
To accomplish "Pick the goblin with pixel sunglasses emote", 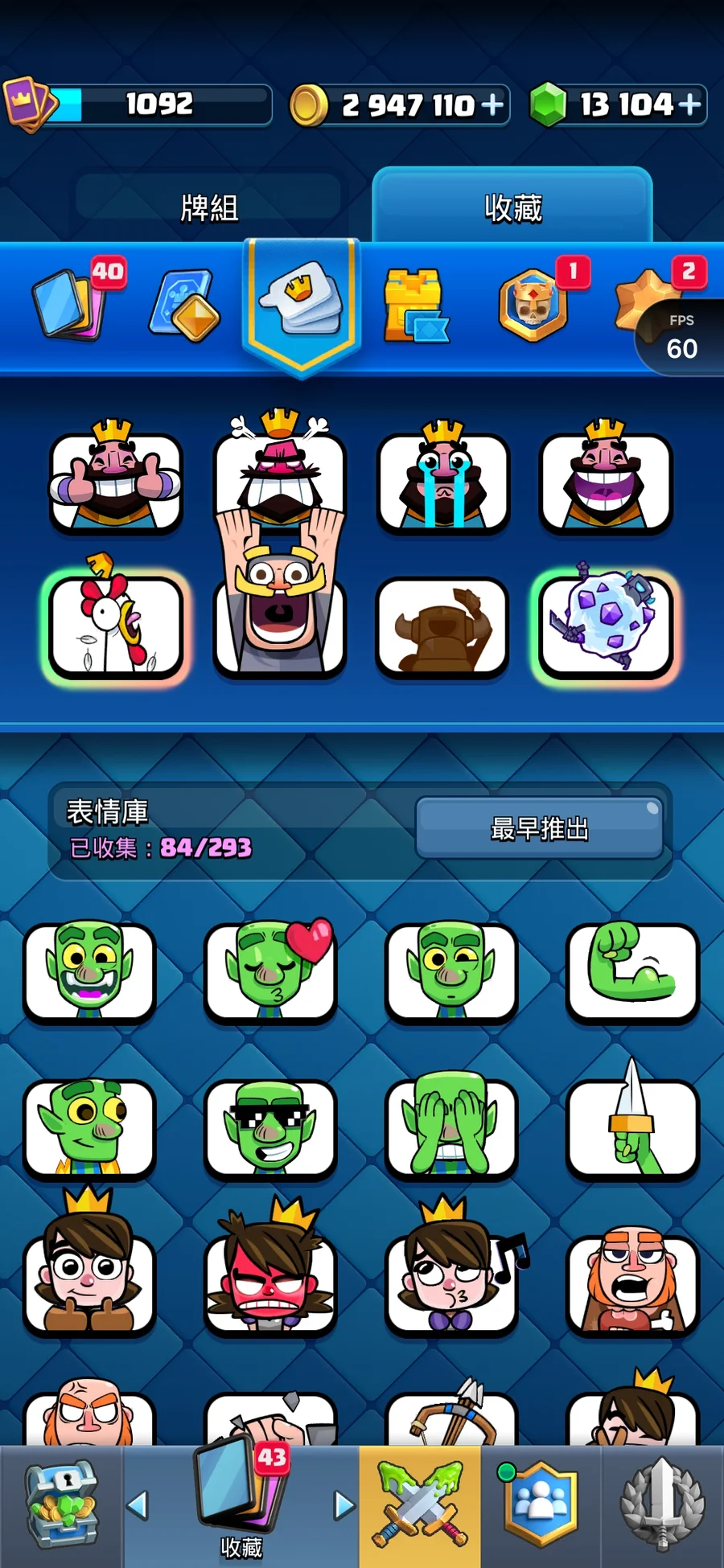I will coord(270,1127).
